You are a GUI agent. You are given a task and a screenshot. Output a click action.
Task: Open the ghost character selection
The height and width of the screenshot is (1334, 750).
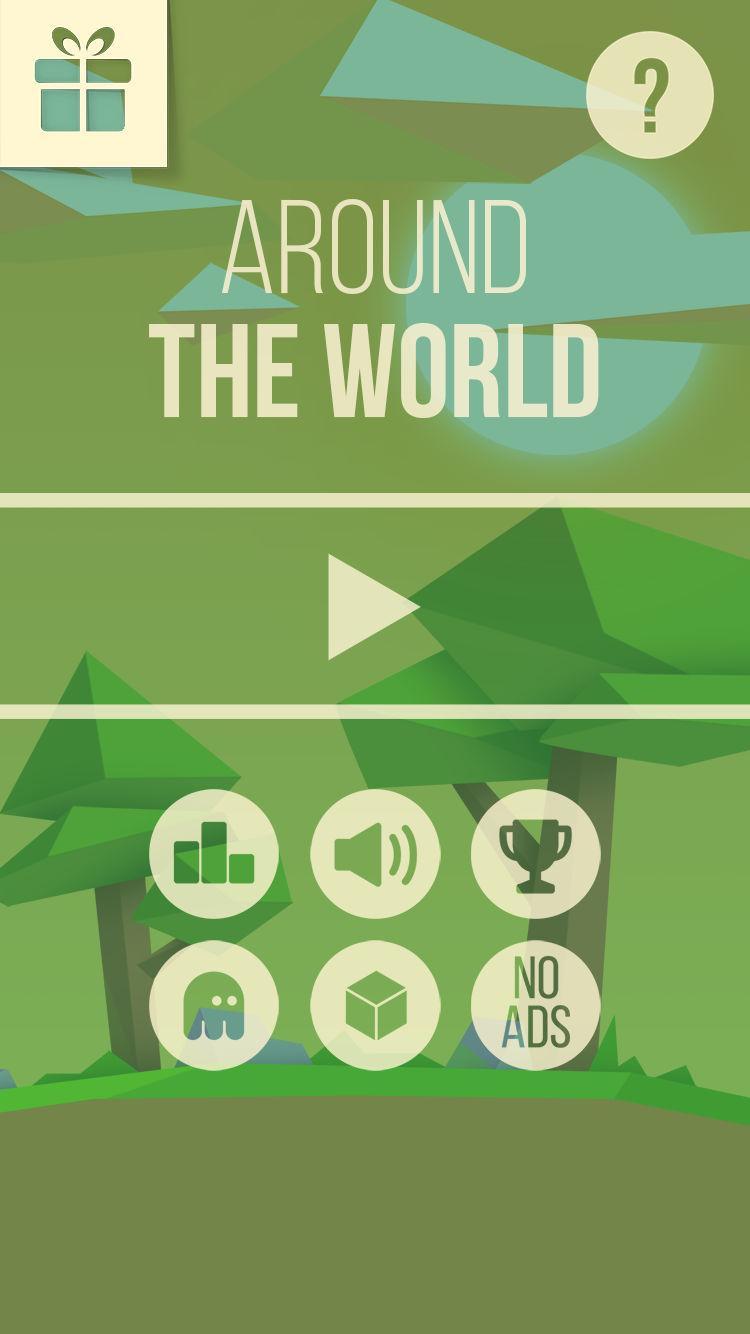[x=214, y=1005]
